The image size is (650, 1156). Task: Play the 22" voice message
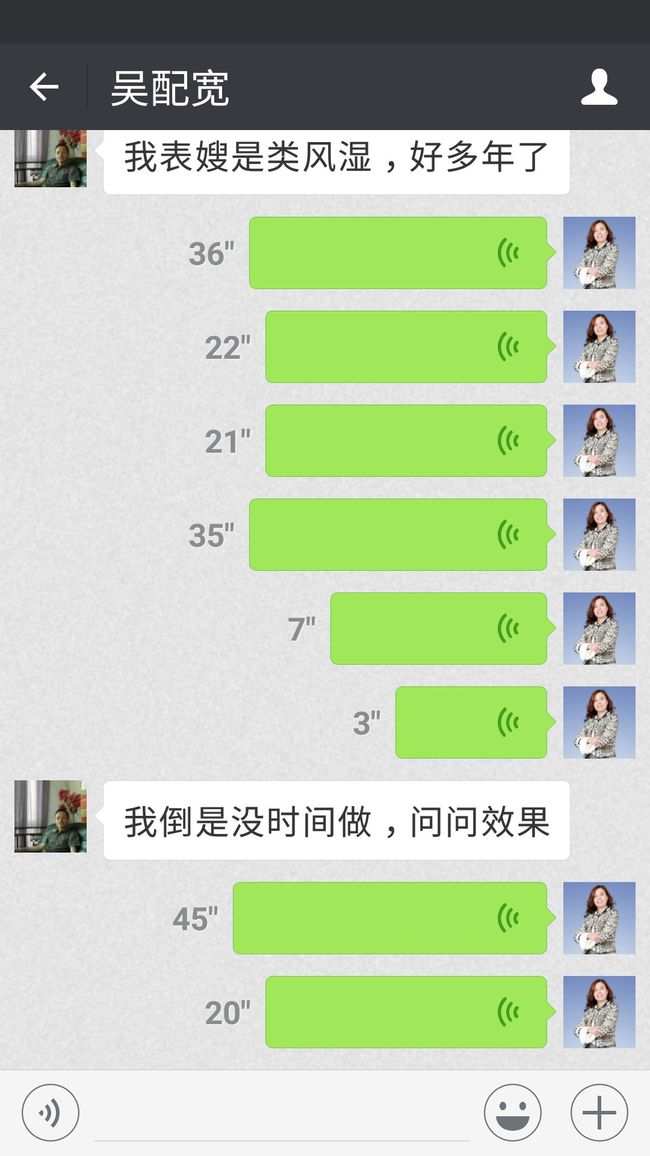click(409, 347)
